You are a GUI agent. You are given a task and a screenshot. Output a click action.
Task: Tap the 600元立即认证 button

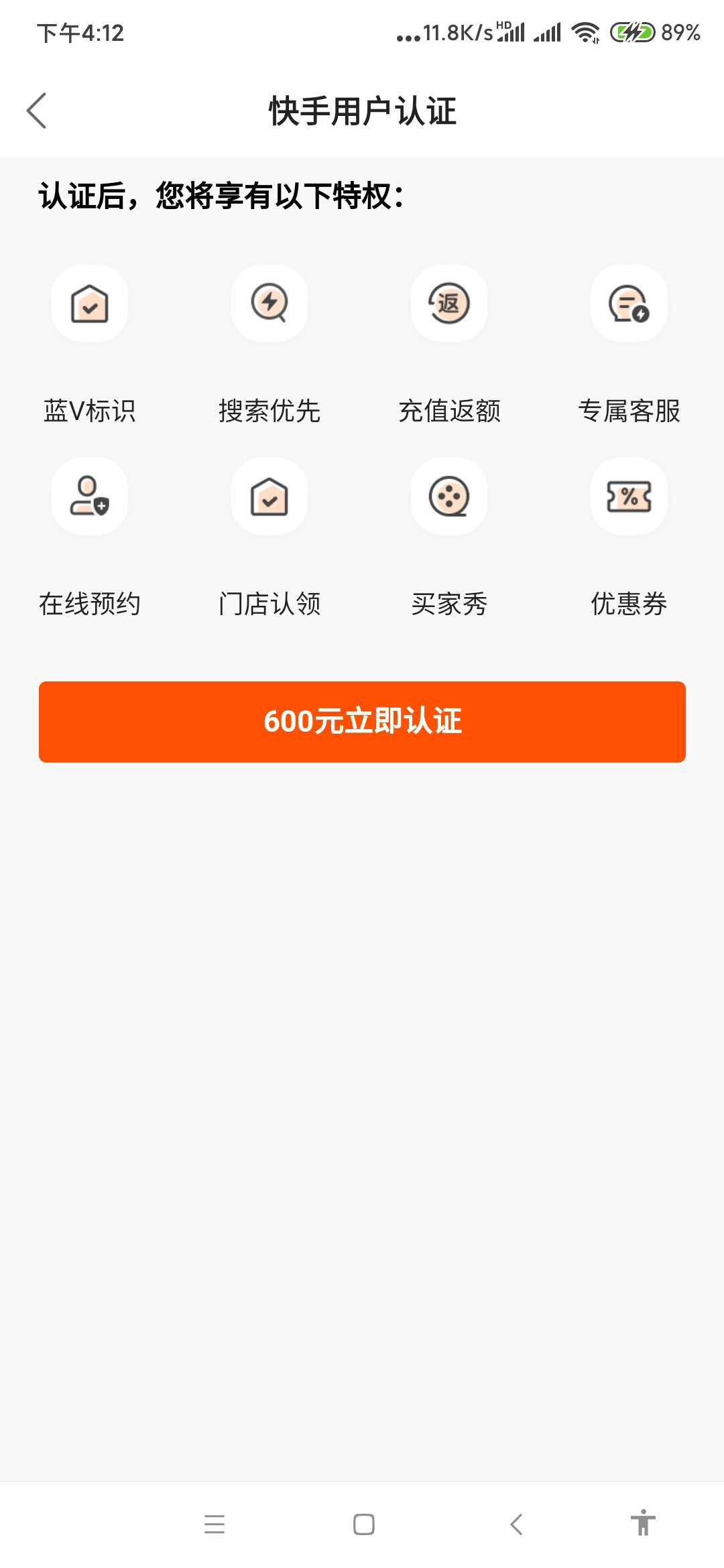pos(362,722)
